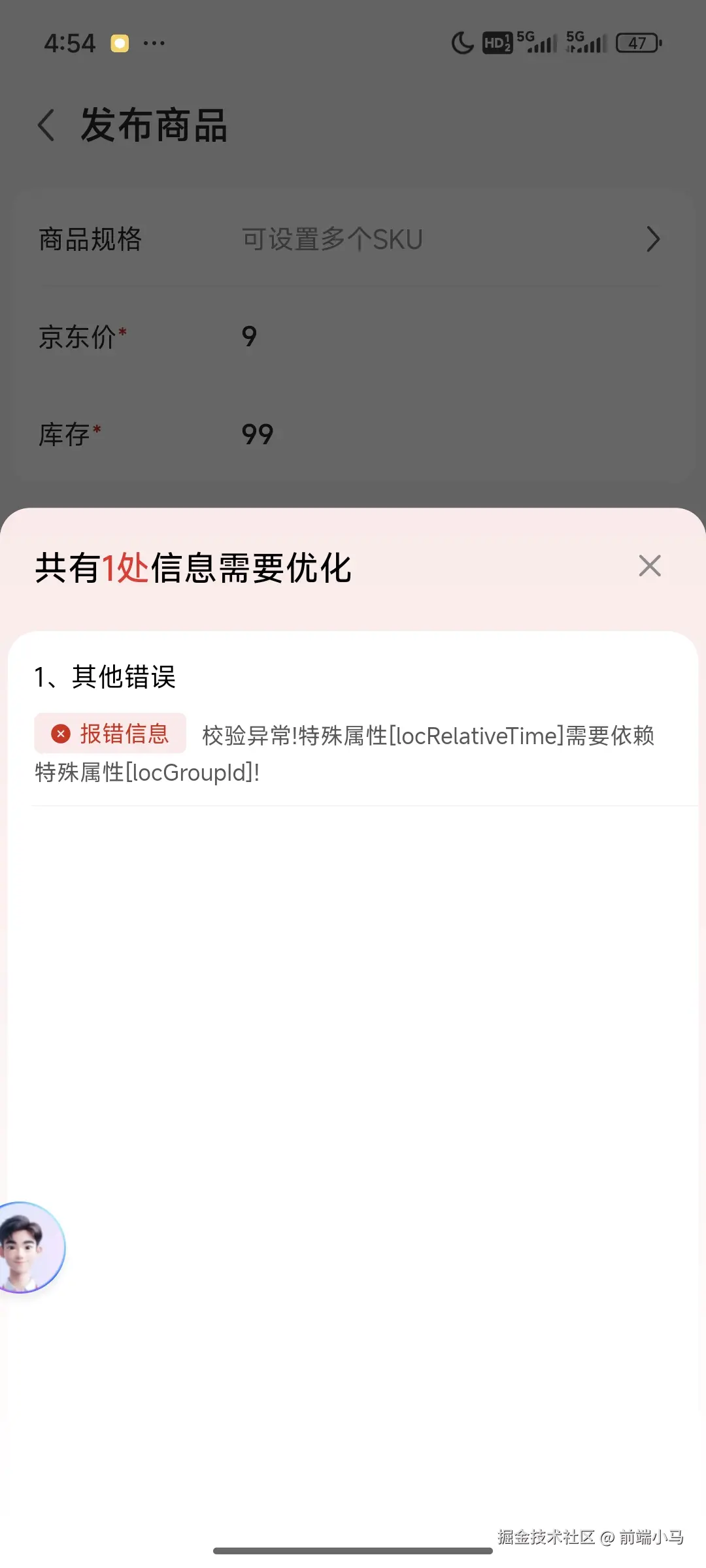
Task: Click the HD indicator in the status bar
Action: (x=497, y=42)
